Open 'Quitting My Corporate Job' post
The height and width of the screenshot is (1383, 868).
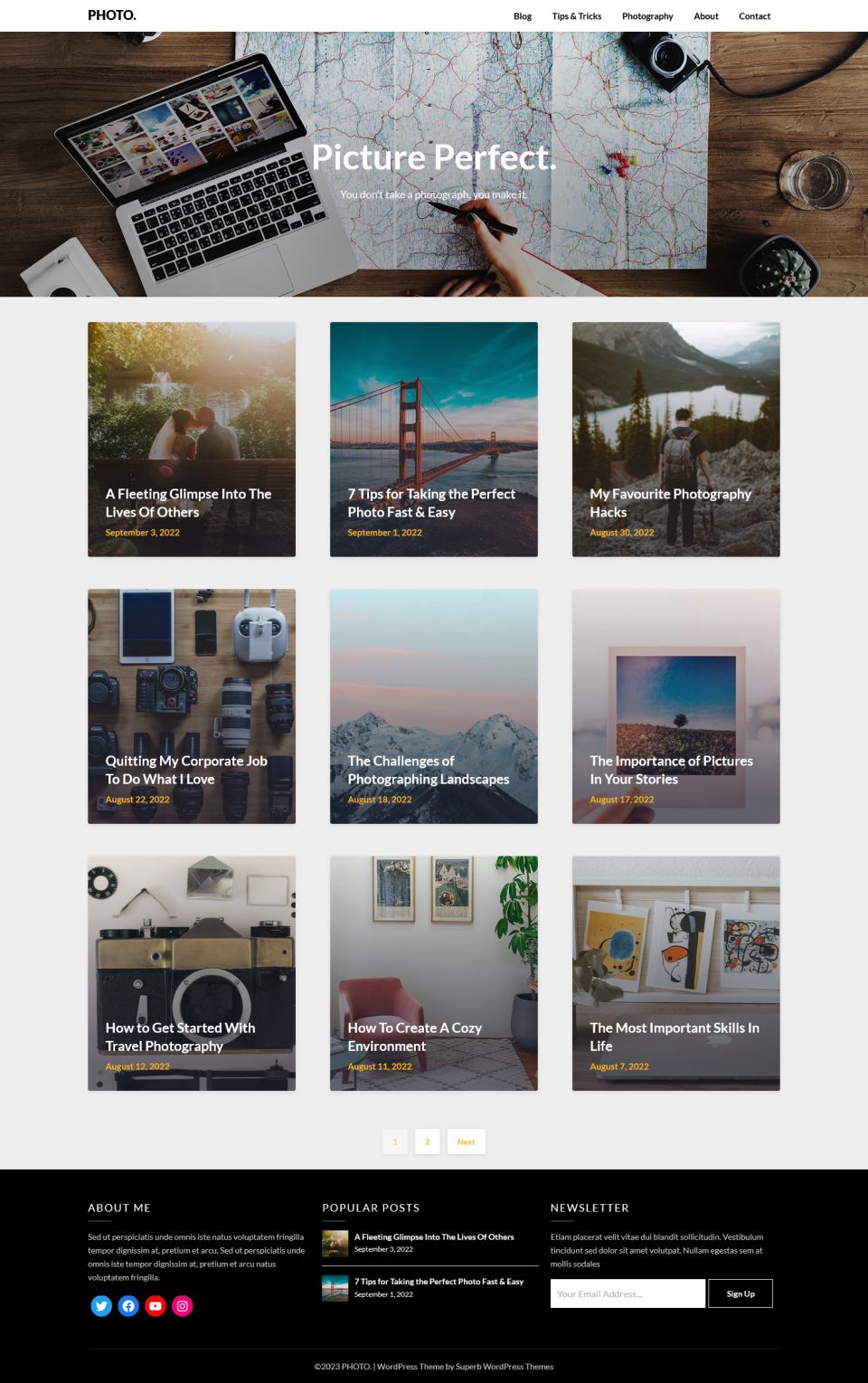[186, 769]
